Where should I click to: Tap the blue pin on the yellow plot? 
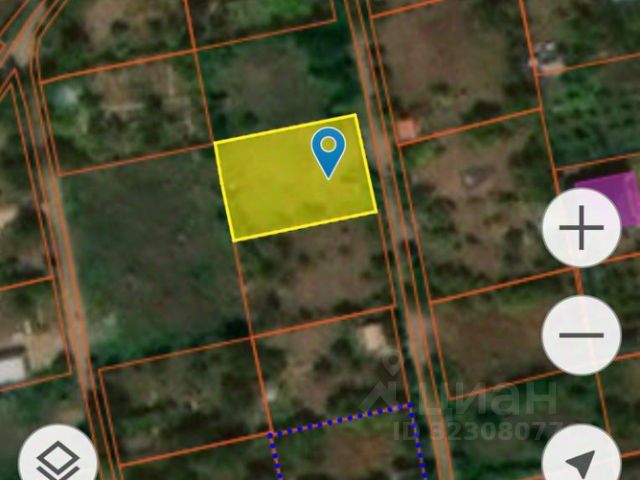click(x=327, y=152)
